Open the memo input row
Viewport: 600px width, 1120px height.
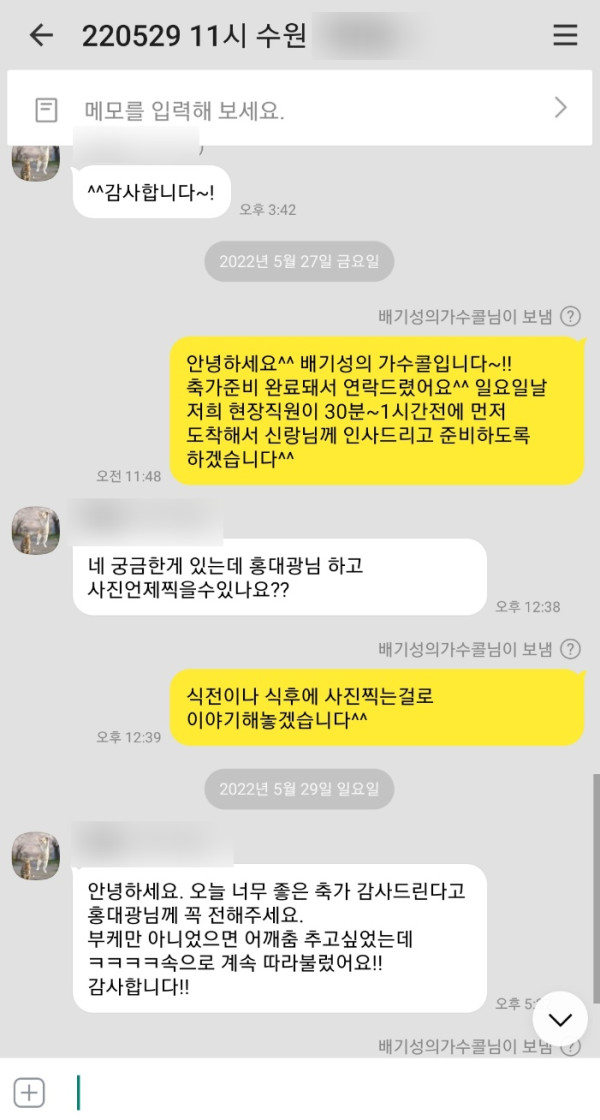pos(300,109)
